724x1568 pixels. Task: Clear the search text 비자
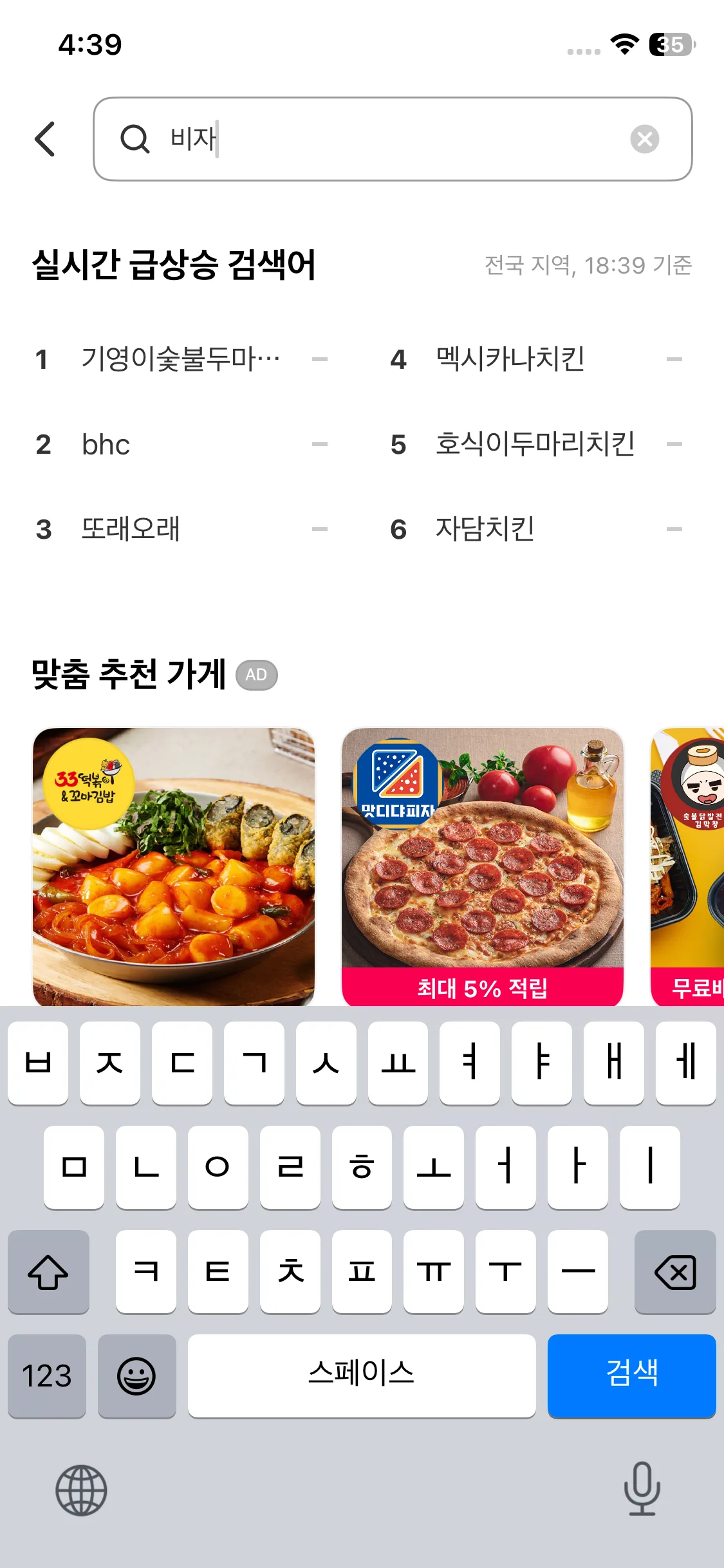coord(644,139)
